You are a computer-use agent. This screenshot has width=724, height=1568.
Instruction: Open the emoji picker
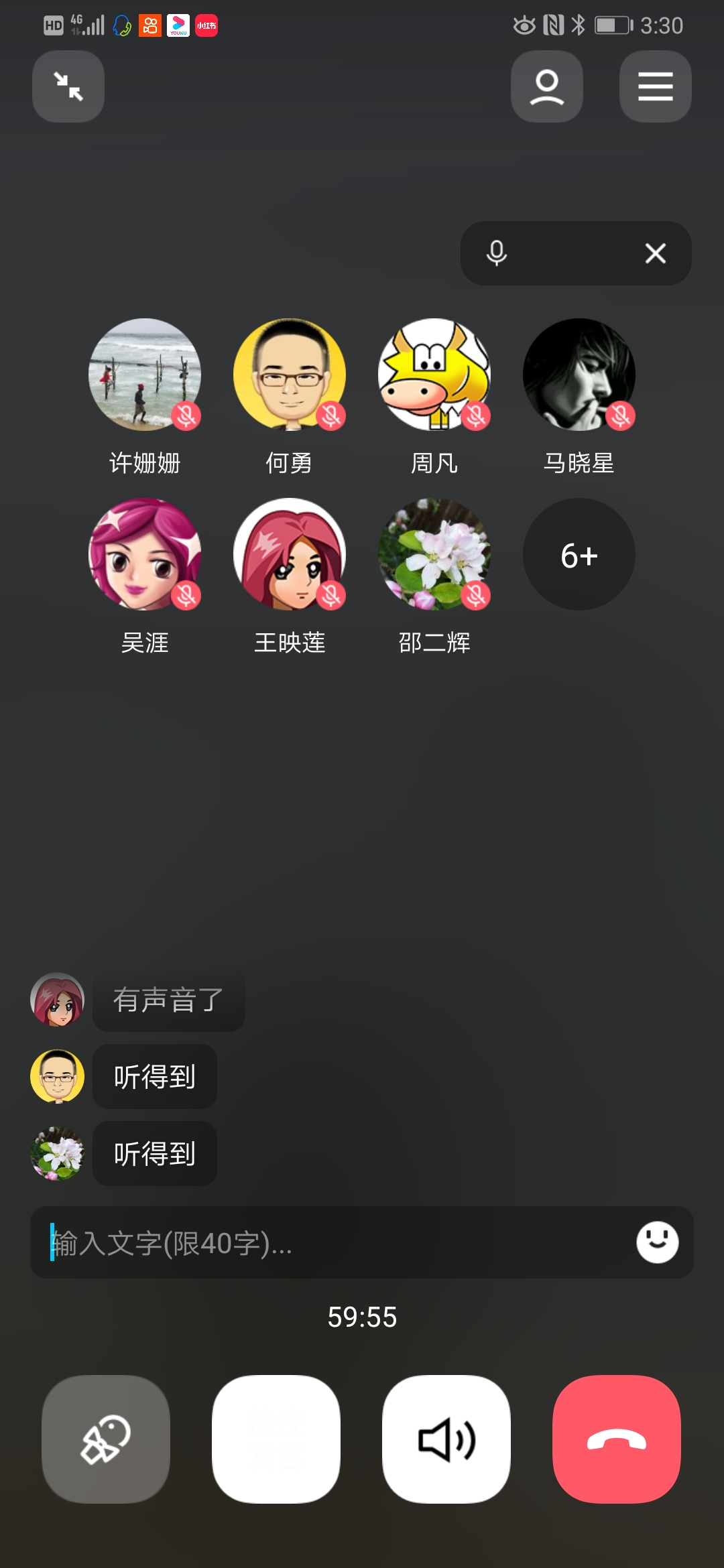click(657, 1242)
